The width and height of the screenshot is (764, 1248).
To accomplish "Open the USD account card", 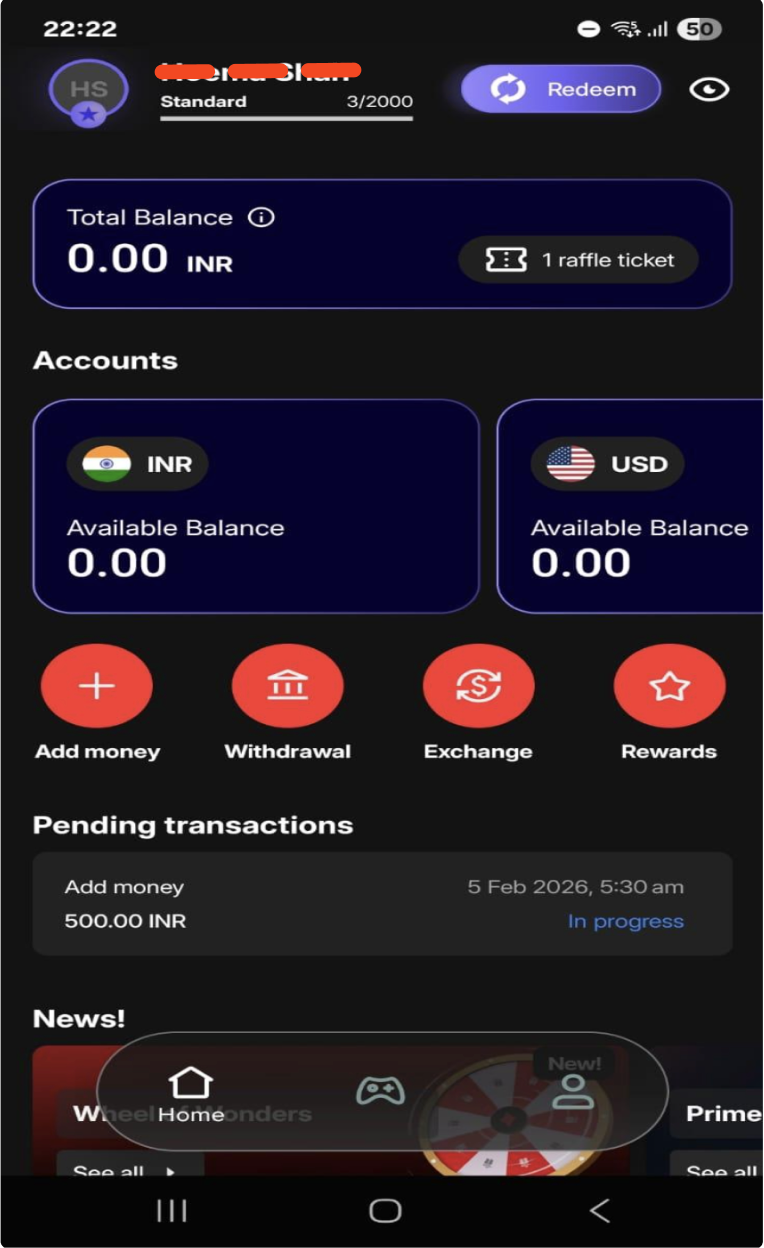I will [x=630, y=506].
